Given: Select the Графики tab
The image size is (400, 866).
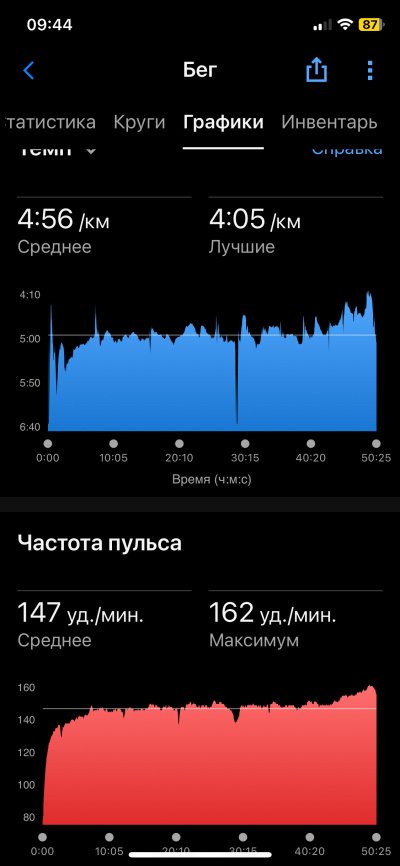Looking at the screenshot, I should [223, 123].
